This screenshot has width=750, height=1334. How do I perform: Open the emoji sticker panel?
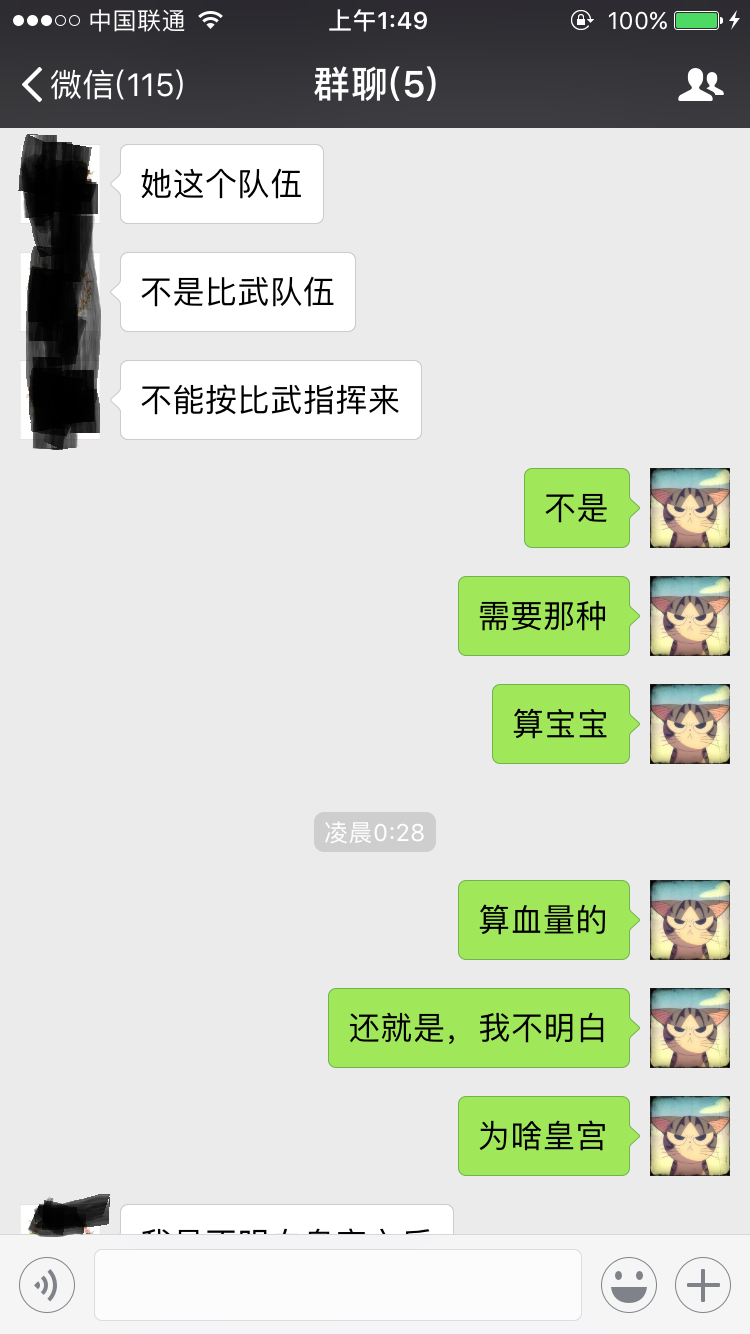pos(629,1284)
